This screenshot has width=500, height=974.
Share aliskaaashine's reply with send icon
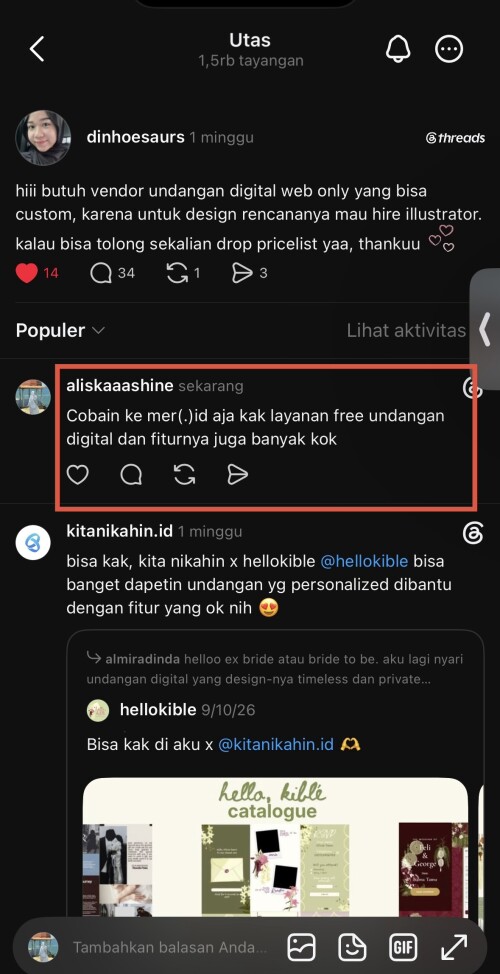point(238,475)
